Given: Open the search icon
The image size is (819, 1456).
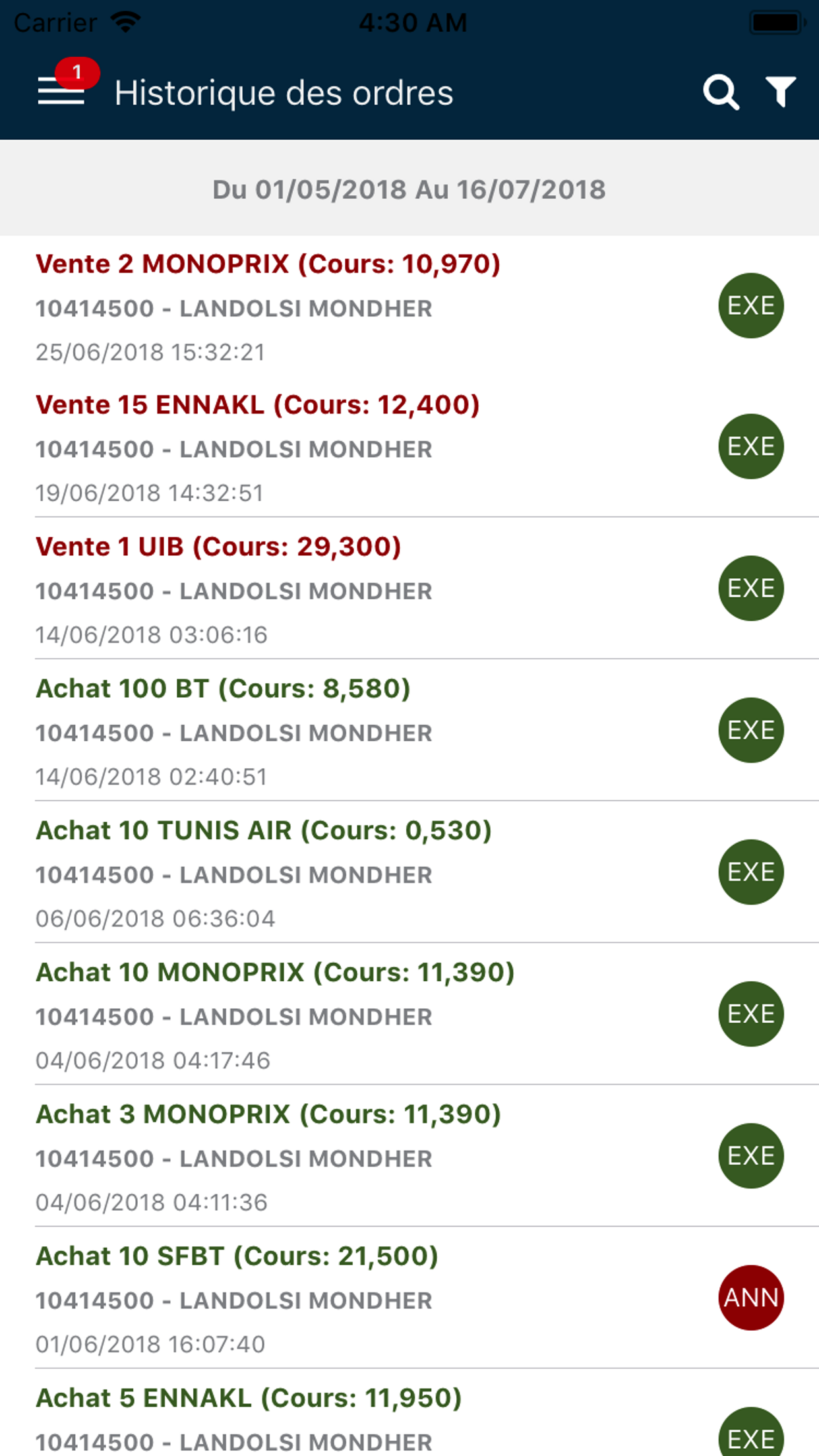Looking at the screenshot, I should (720, 92).
